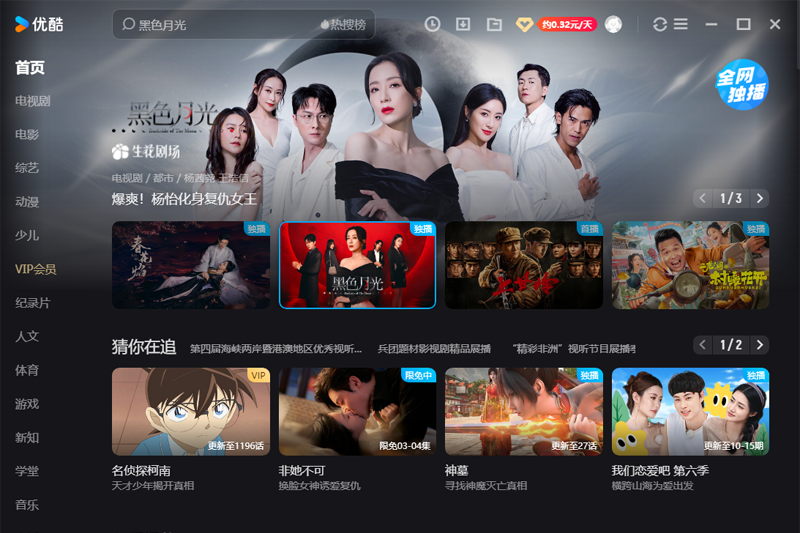Open the user avatar profile
The image size is (800, 533).
614,24
